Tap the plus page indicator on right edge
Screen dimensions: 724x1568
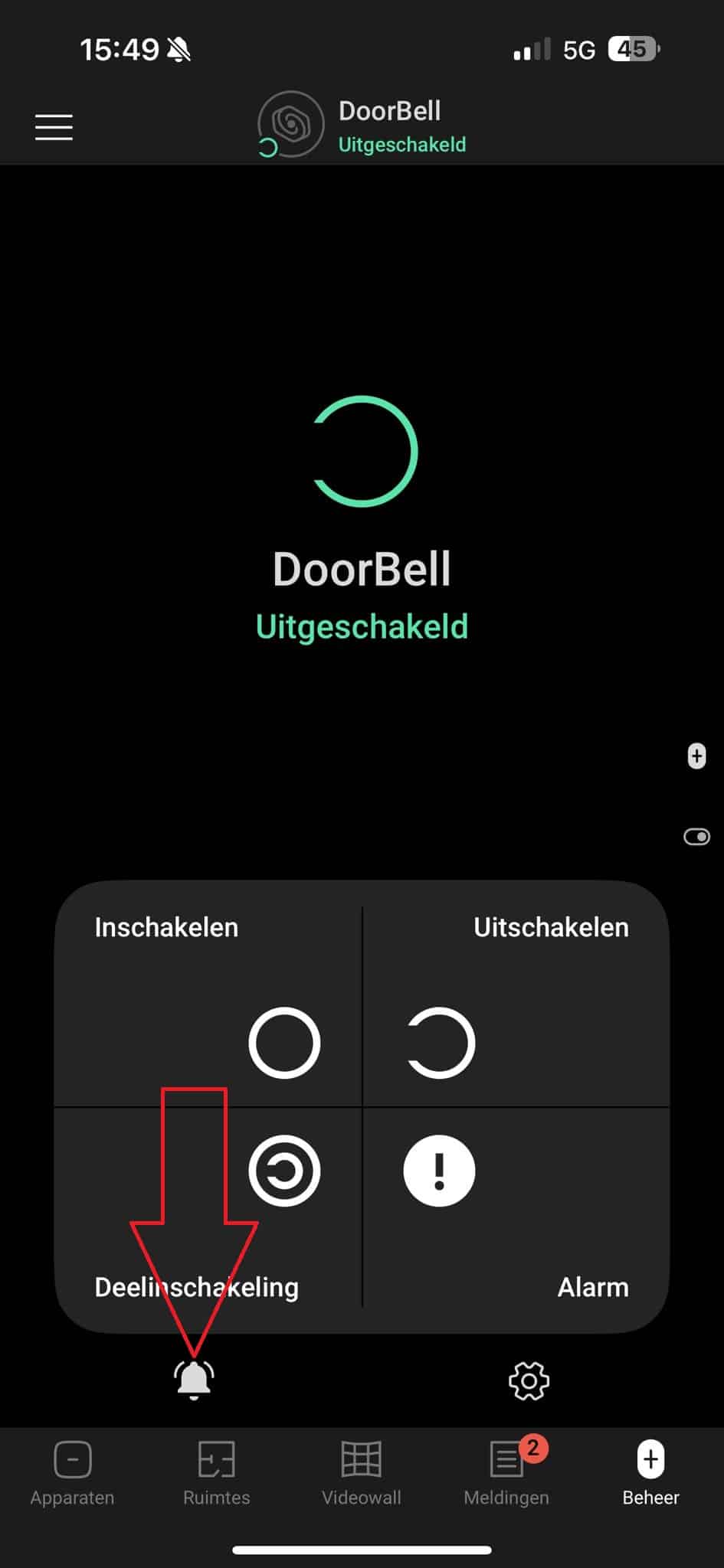pos(696,756)
